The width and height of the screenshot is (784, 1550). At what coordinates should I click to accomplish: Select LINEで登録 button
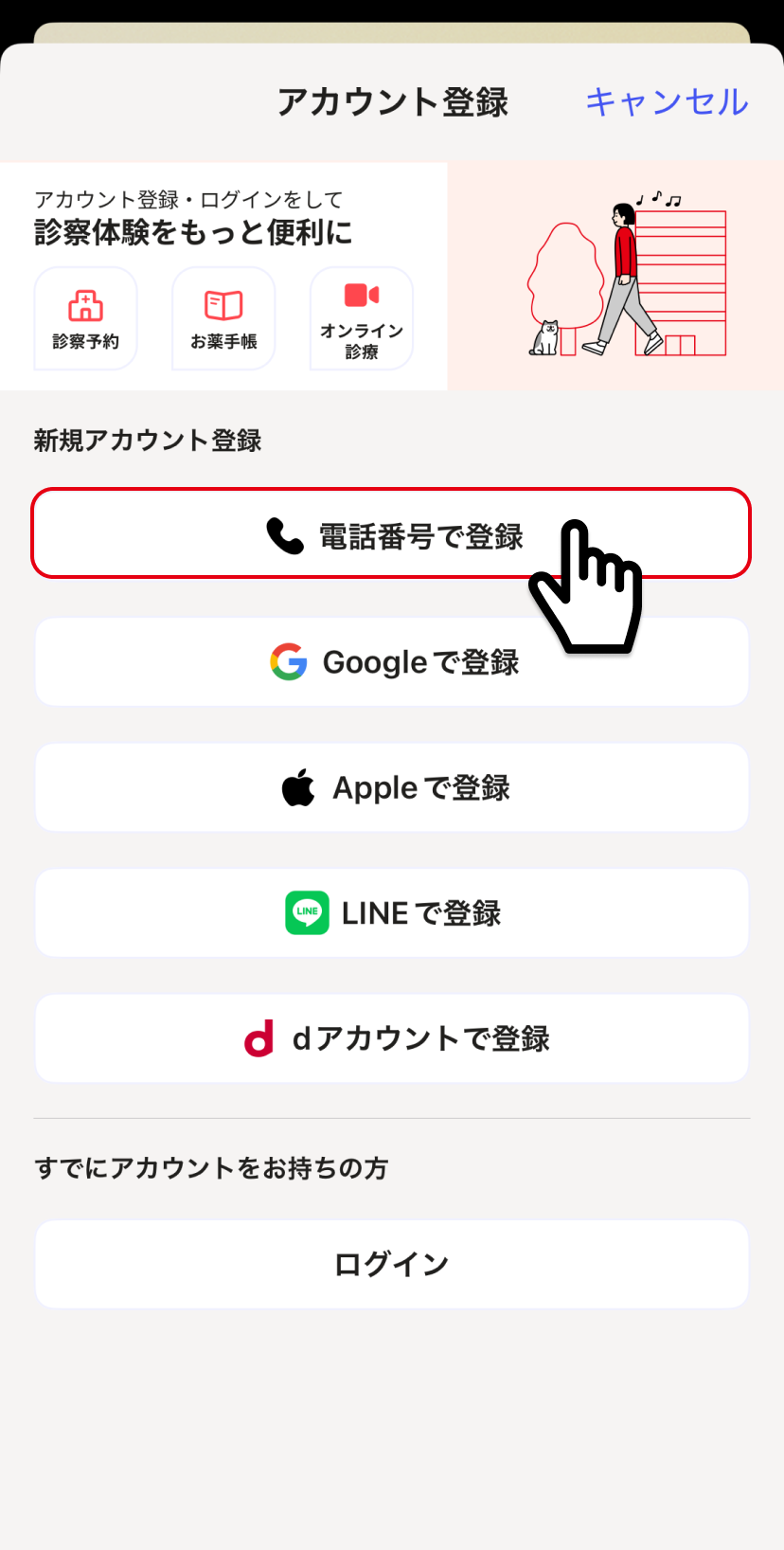coord(391,912)
